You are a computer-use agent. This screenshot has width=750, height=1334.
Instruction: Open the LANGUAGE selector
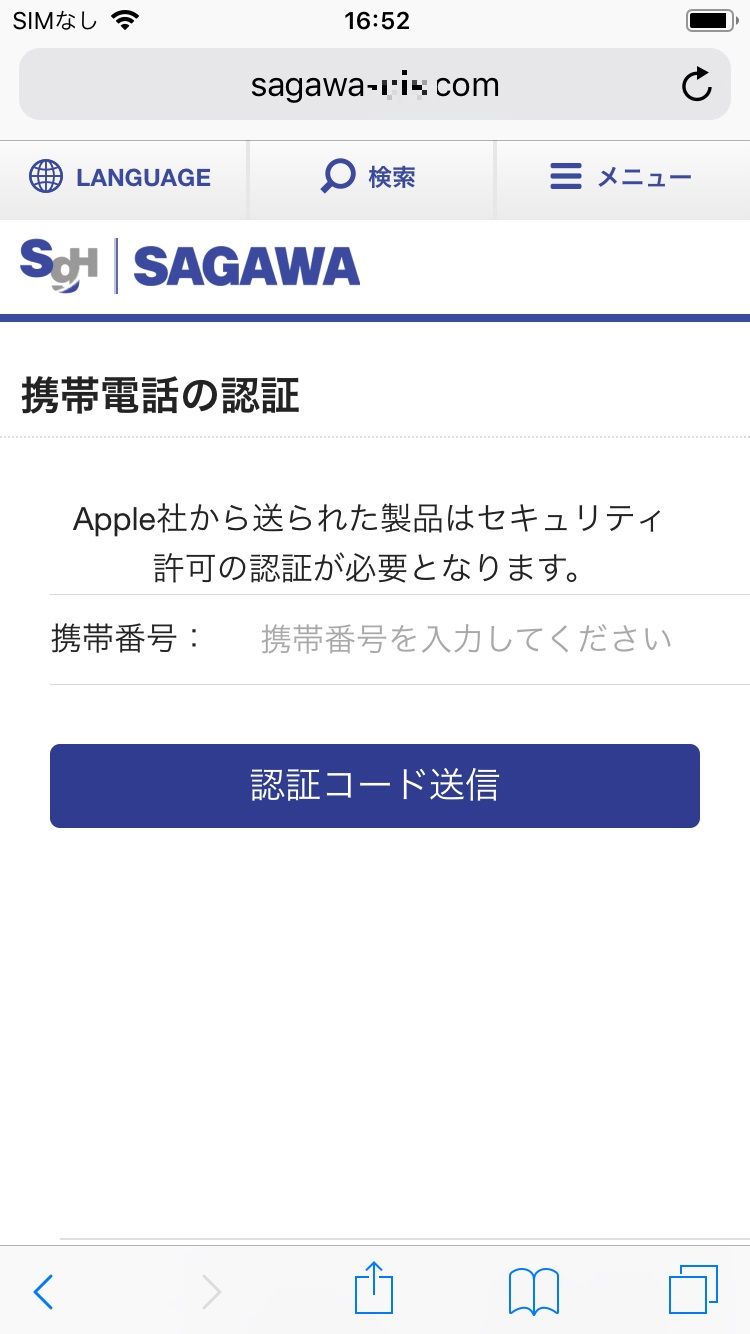pyautogui.click(x=120, y=178)
